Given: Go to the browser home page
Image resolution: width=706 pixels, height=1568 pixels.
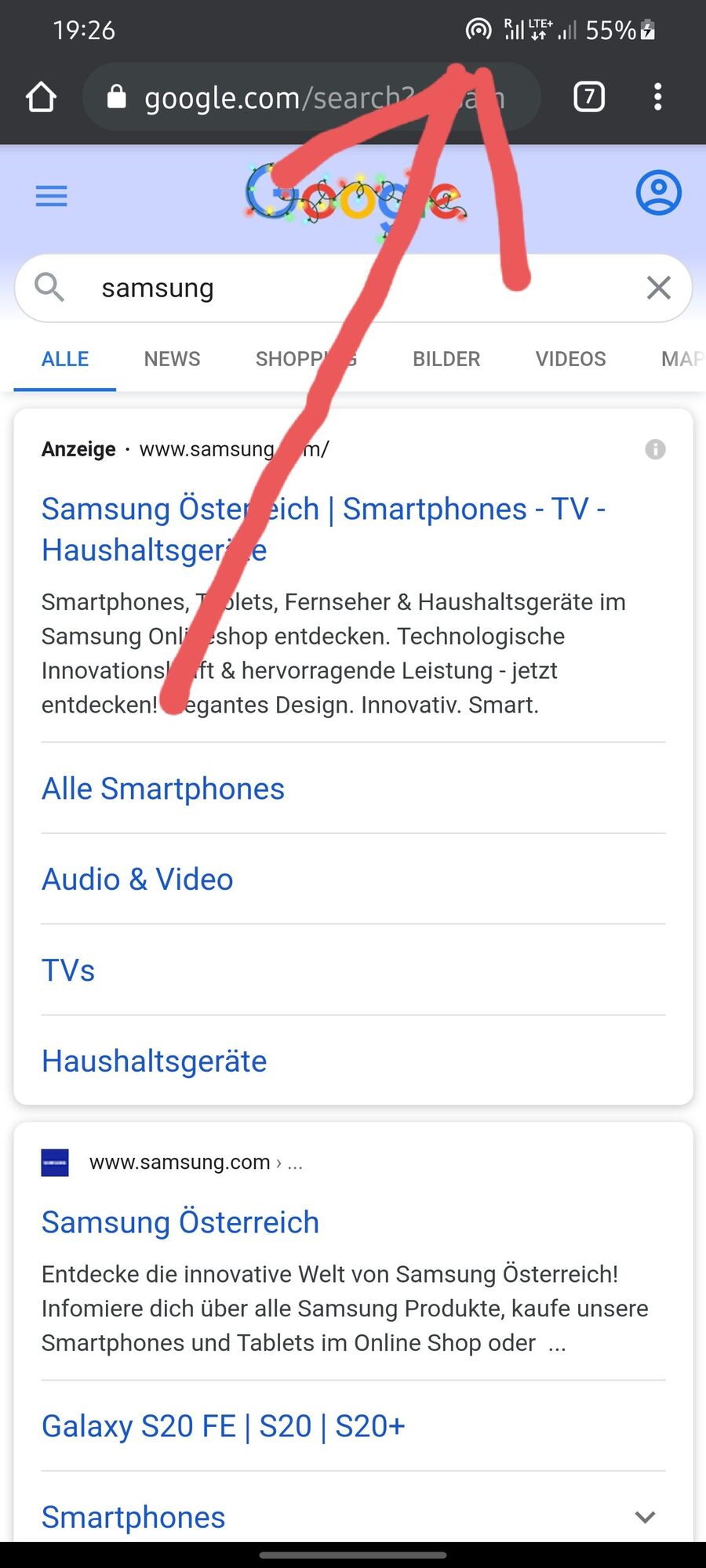Looking at the screenshot, I should 42,97.
